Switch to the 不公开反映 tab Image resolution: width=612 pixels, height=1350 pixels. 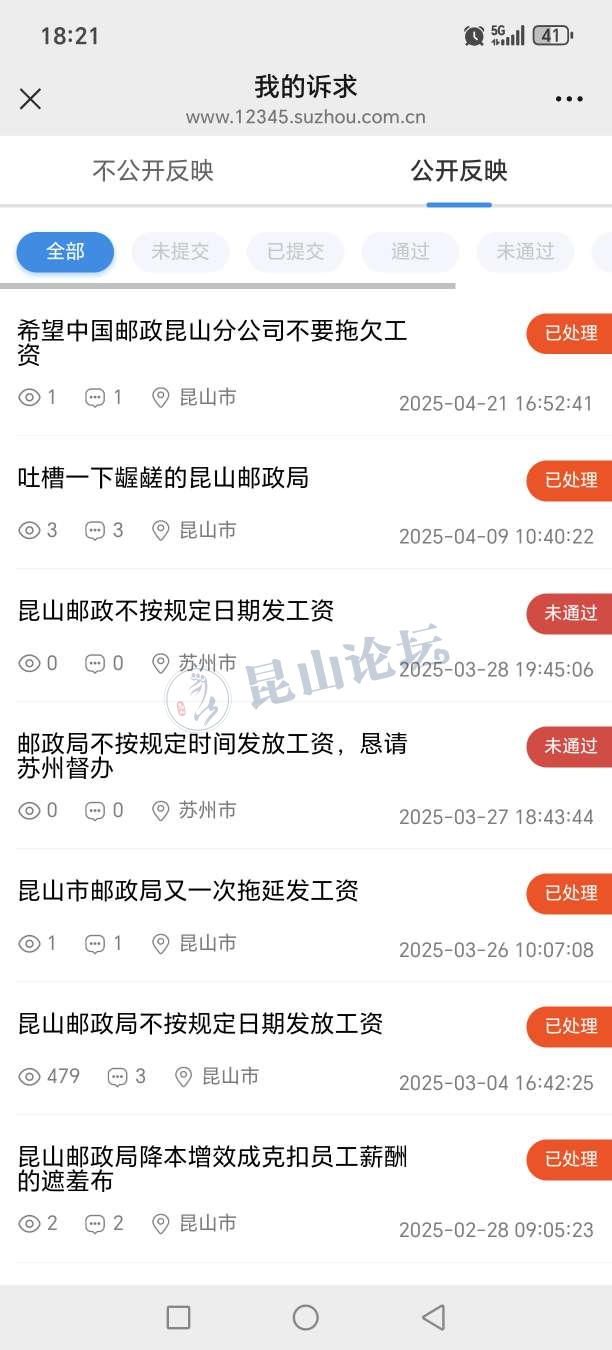point(153,171)
